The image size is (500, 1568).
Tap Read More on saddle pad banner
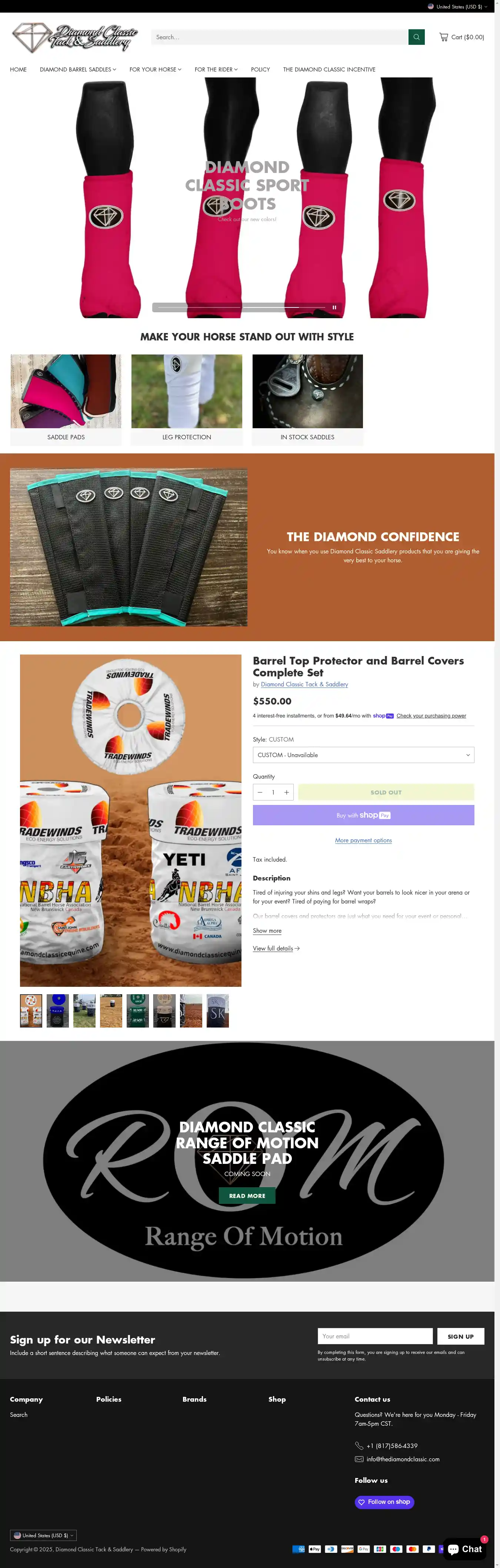(x=247, y=1195)
